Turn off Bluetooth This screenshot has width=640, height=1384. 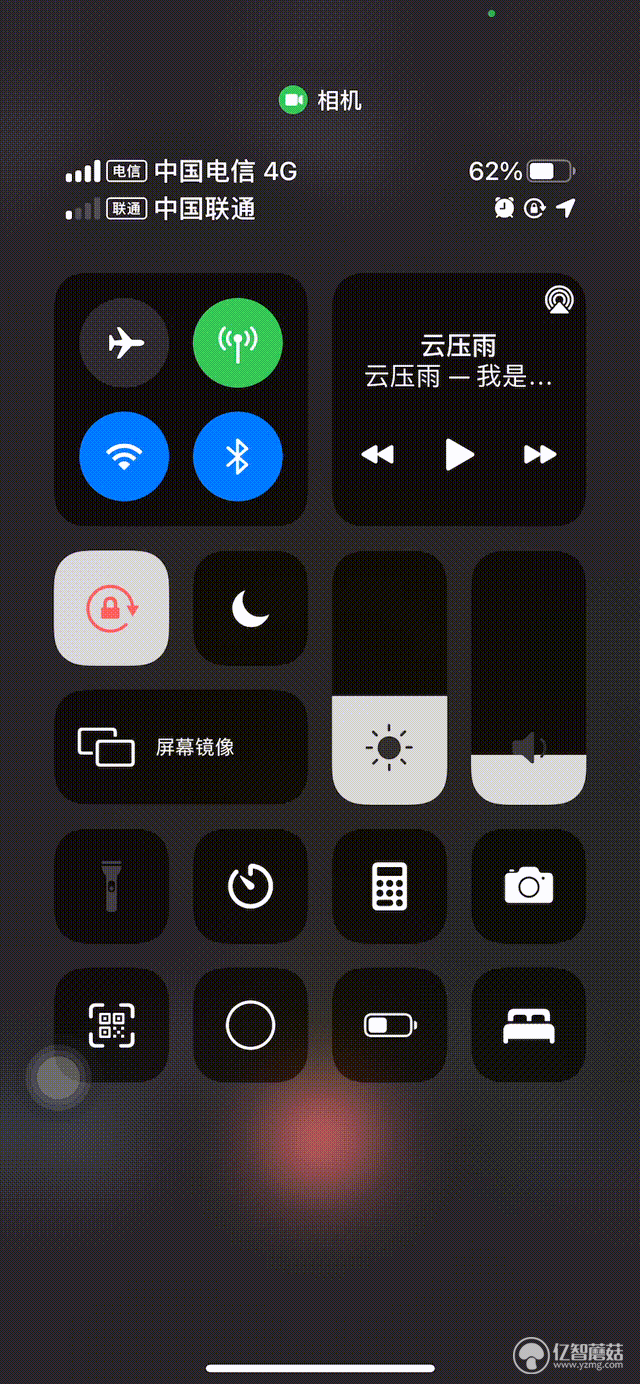click(x=238, y=457)
